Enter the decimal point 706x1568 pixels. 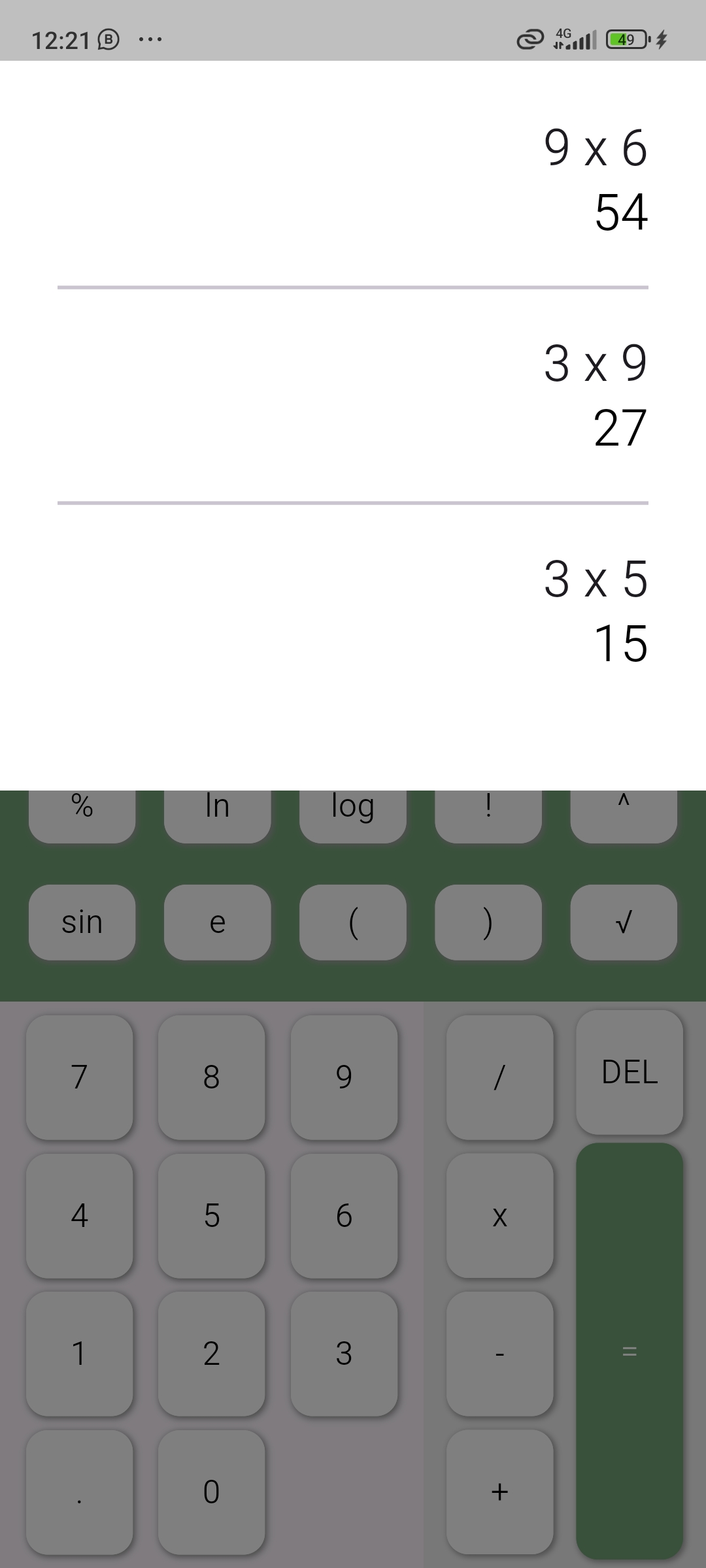click(x=80, y=1492)
